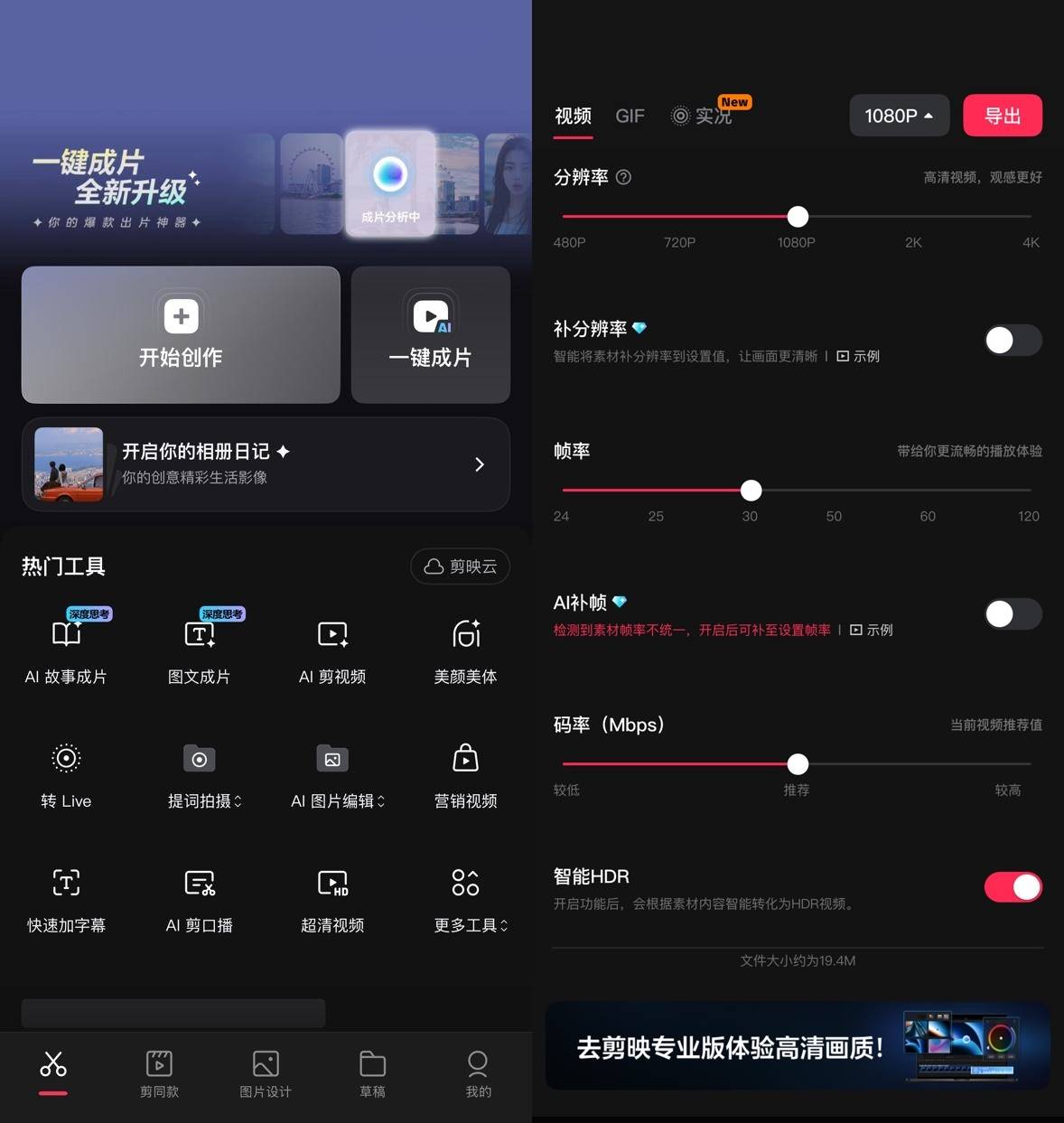
Task: Disable 智能HDR
Action: coord(1013,887)
